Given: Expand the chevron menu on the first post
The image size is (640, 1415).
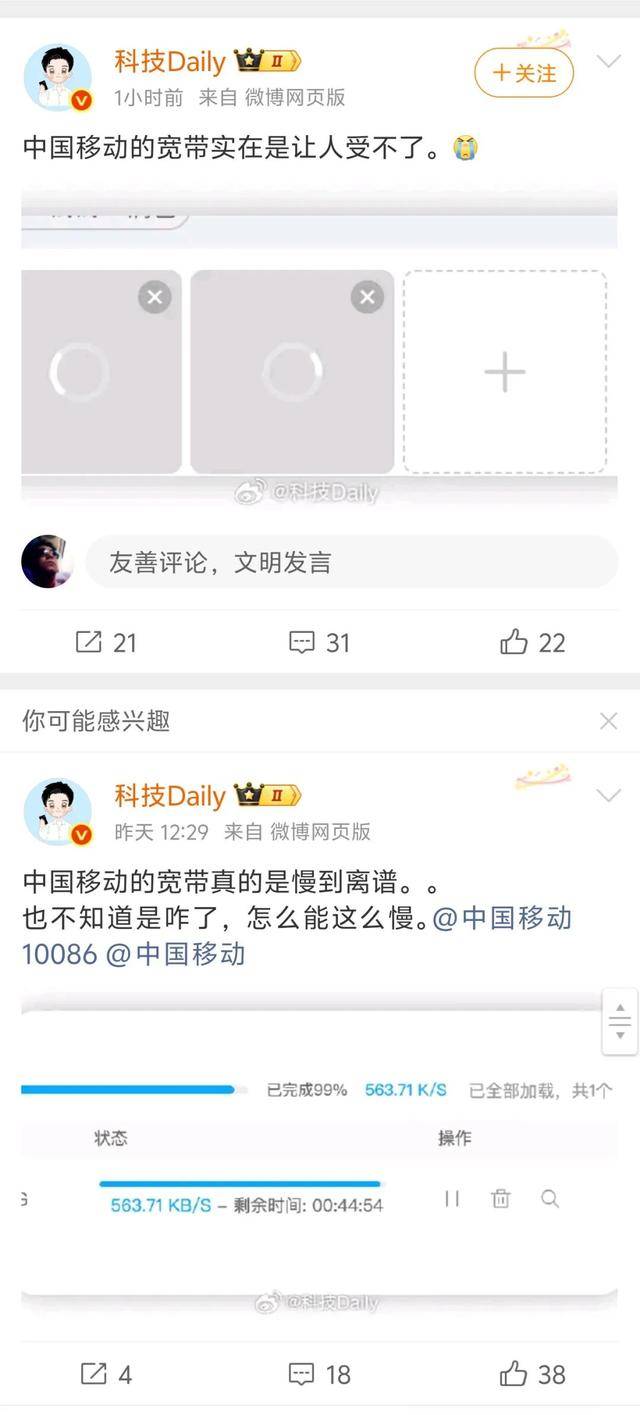Looking at the screenshot, I should pyautogui.click(x=609, y=62).
